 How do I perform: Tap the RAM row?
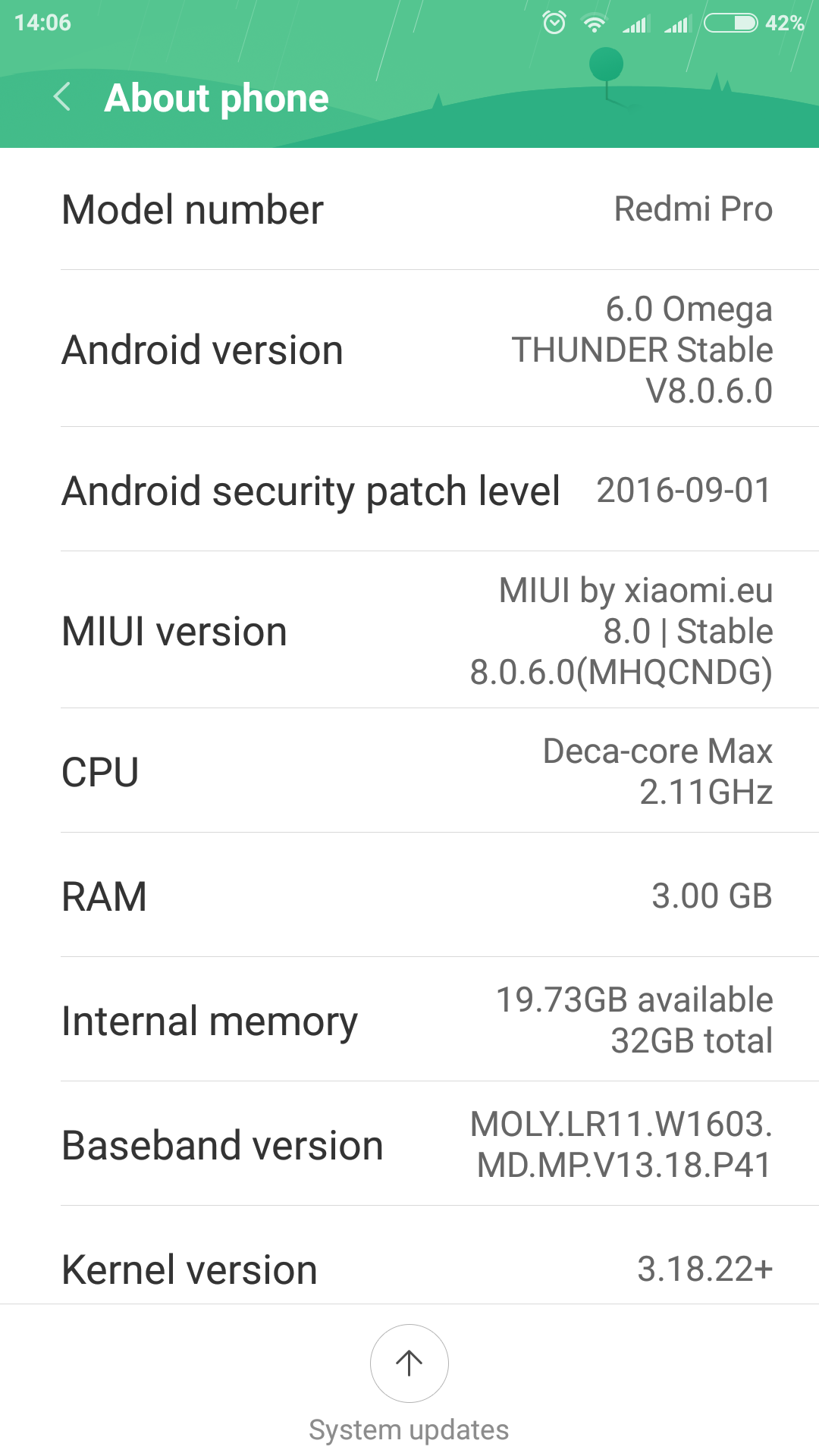409,896
